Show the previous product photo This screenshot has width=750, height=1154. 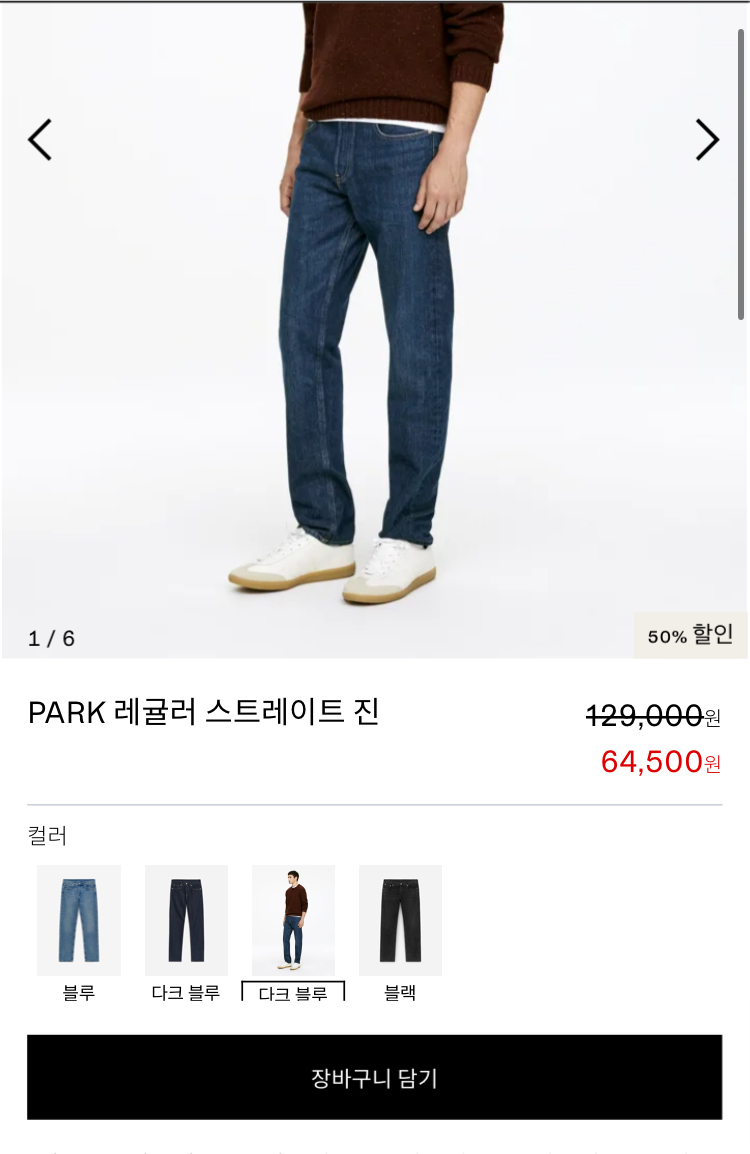pyautogui.click(x=40, y=140)
